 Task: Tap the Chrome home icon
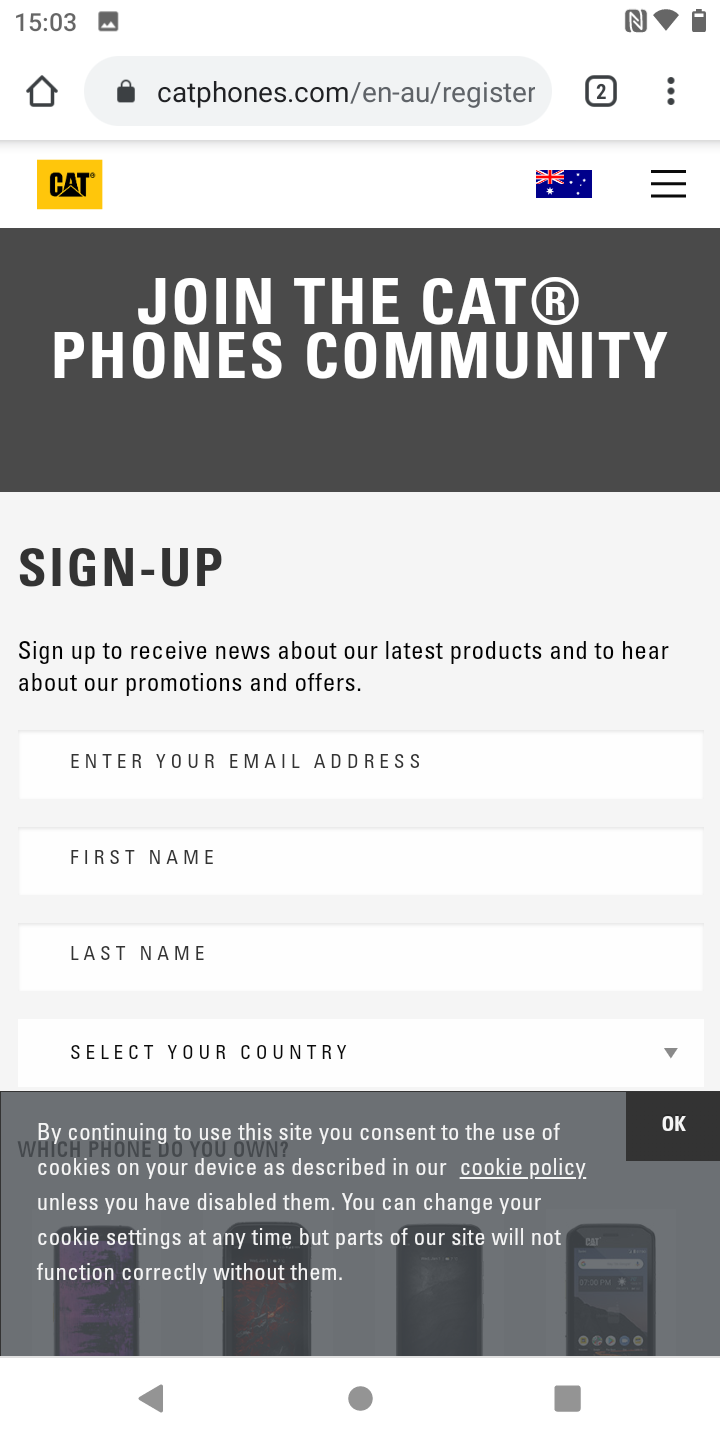tap(41, 92)
